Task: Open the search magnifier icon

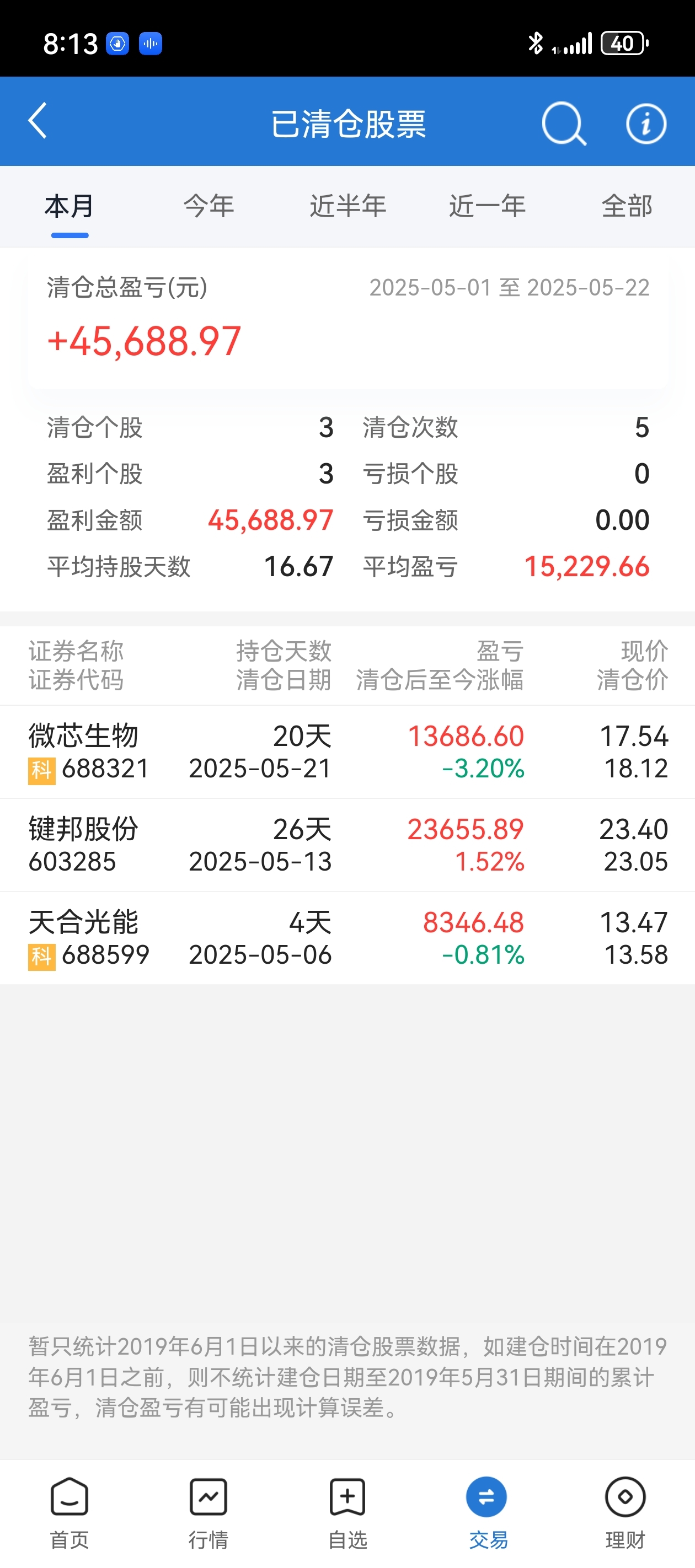Action: tap(563, 123)
